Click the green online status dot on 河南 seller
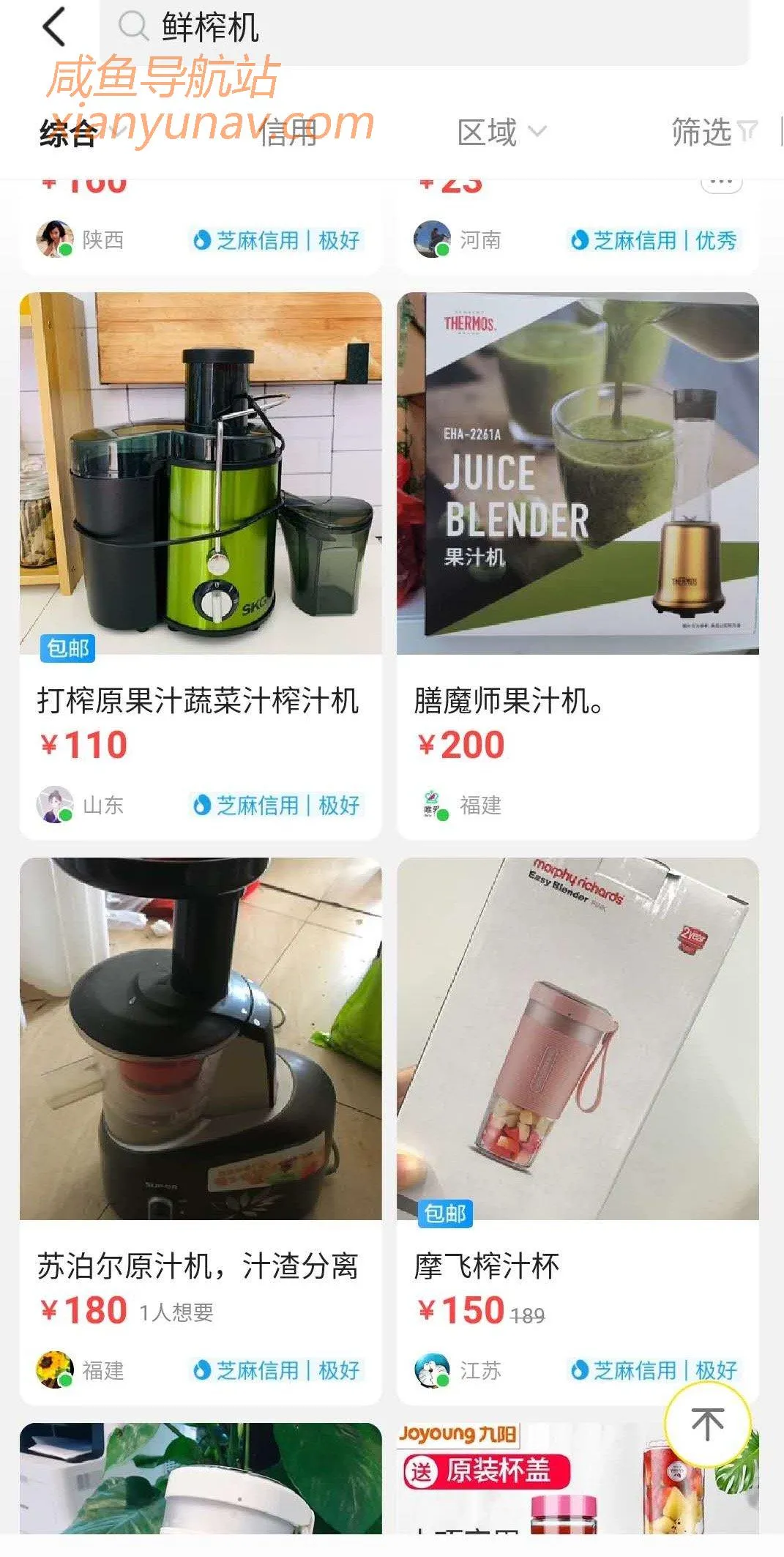The height and width of the screenshot is (1557, 784). 443,250
